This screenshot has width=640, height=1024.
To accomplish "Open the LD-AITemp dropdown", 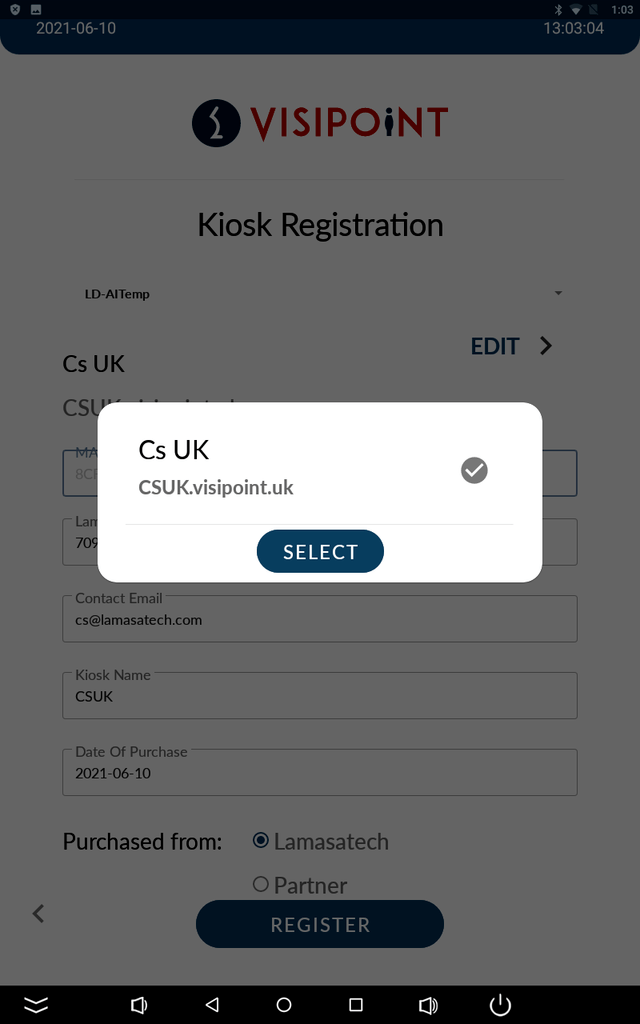I will (x=320, y=294).
